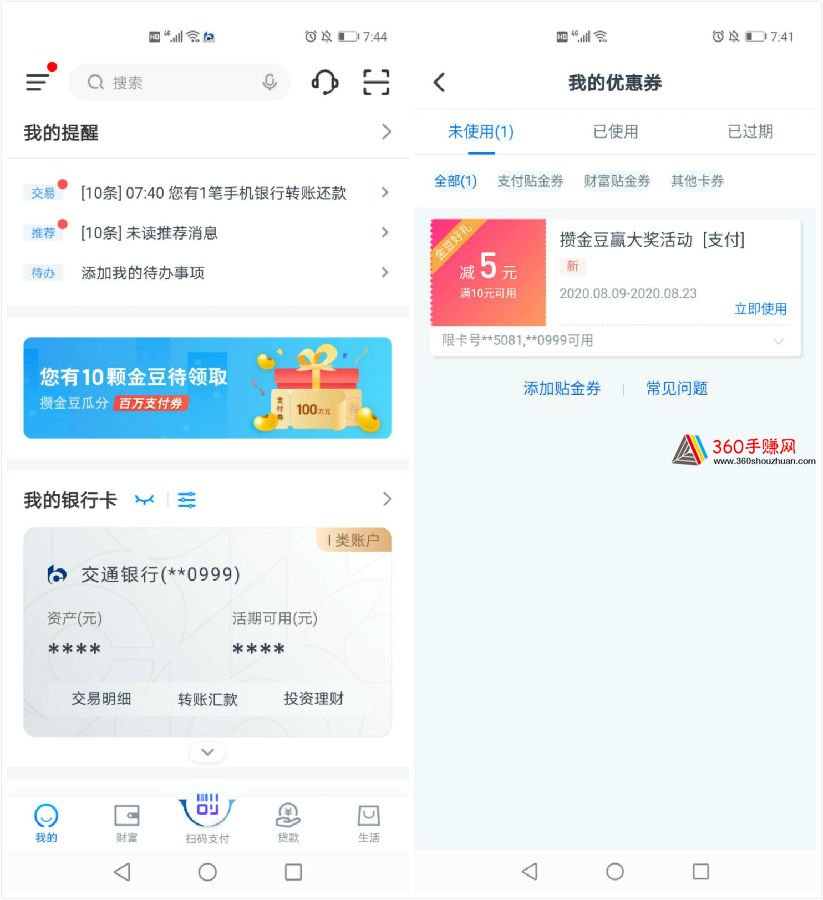Open 交易明细 on the bank card
Screen dimensions: 823x900
point(101,699)
